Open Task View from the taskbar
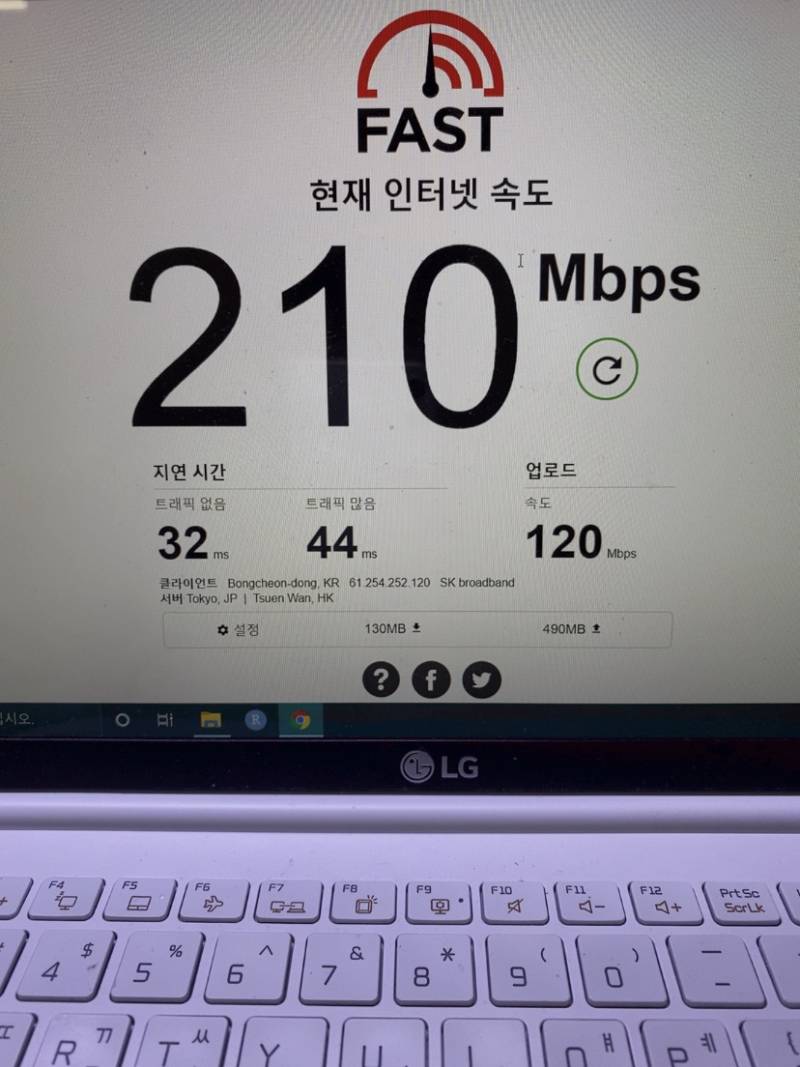The image size is (800, 1067). (165, 719)
